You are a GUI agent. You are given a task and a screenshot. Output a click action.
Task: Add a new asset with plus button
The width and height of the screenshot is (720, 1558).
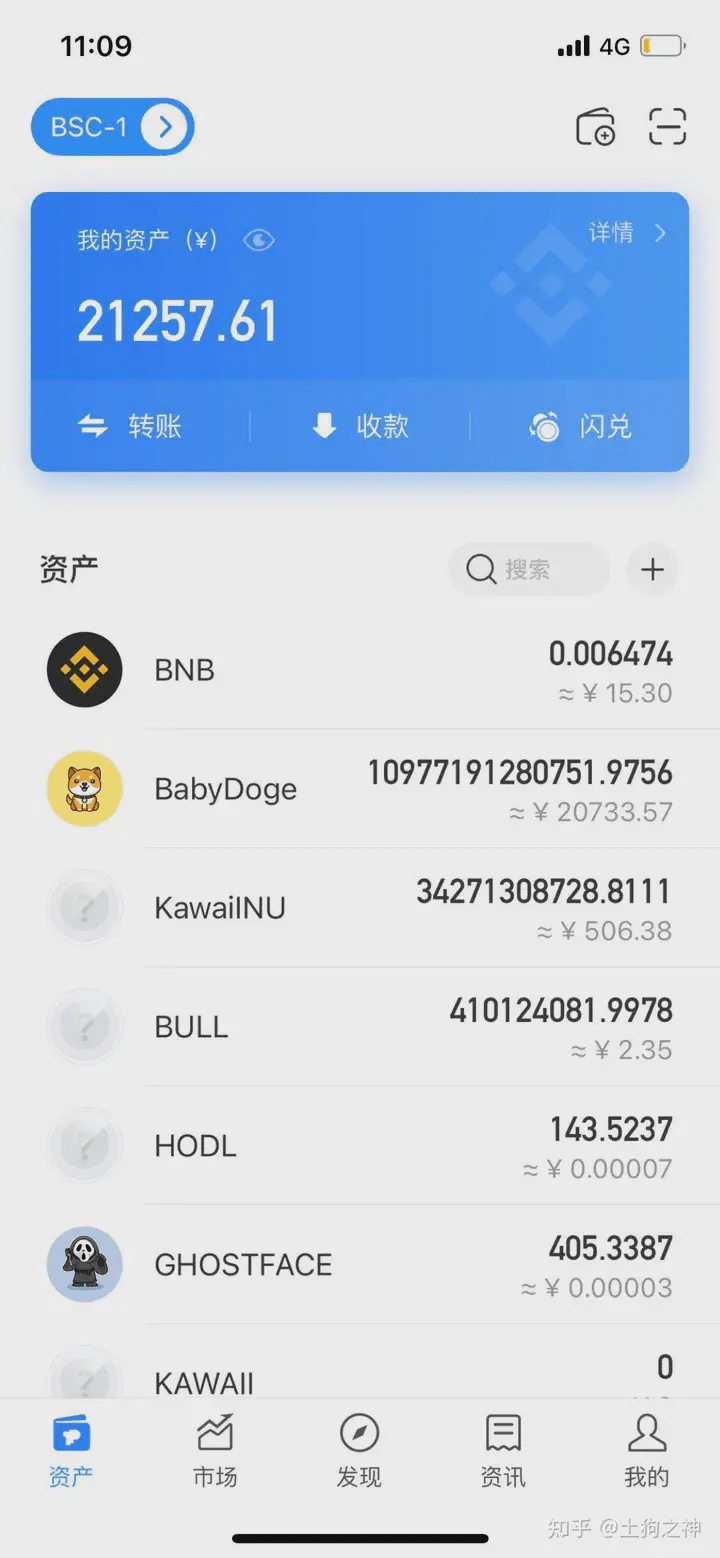[652, 569]
